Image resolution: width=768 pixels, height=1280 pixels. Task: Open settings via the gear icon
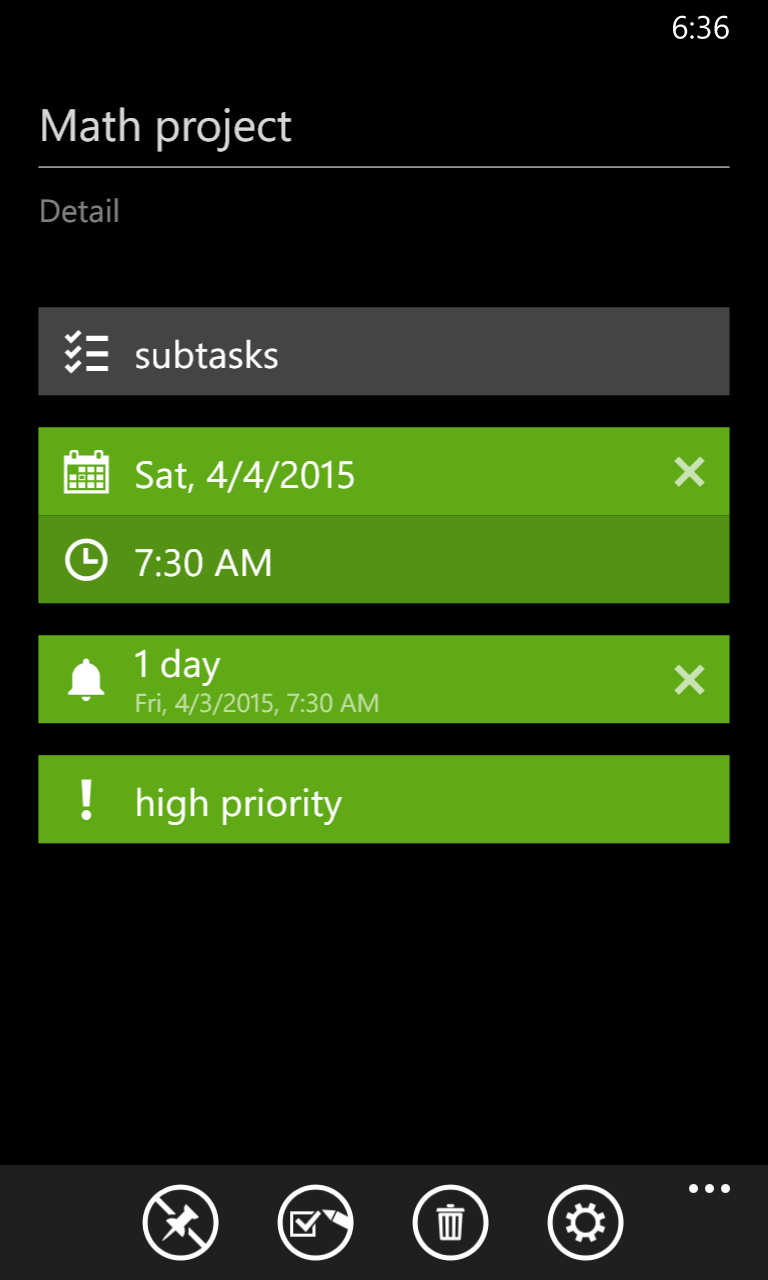tap(585, 1222)
